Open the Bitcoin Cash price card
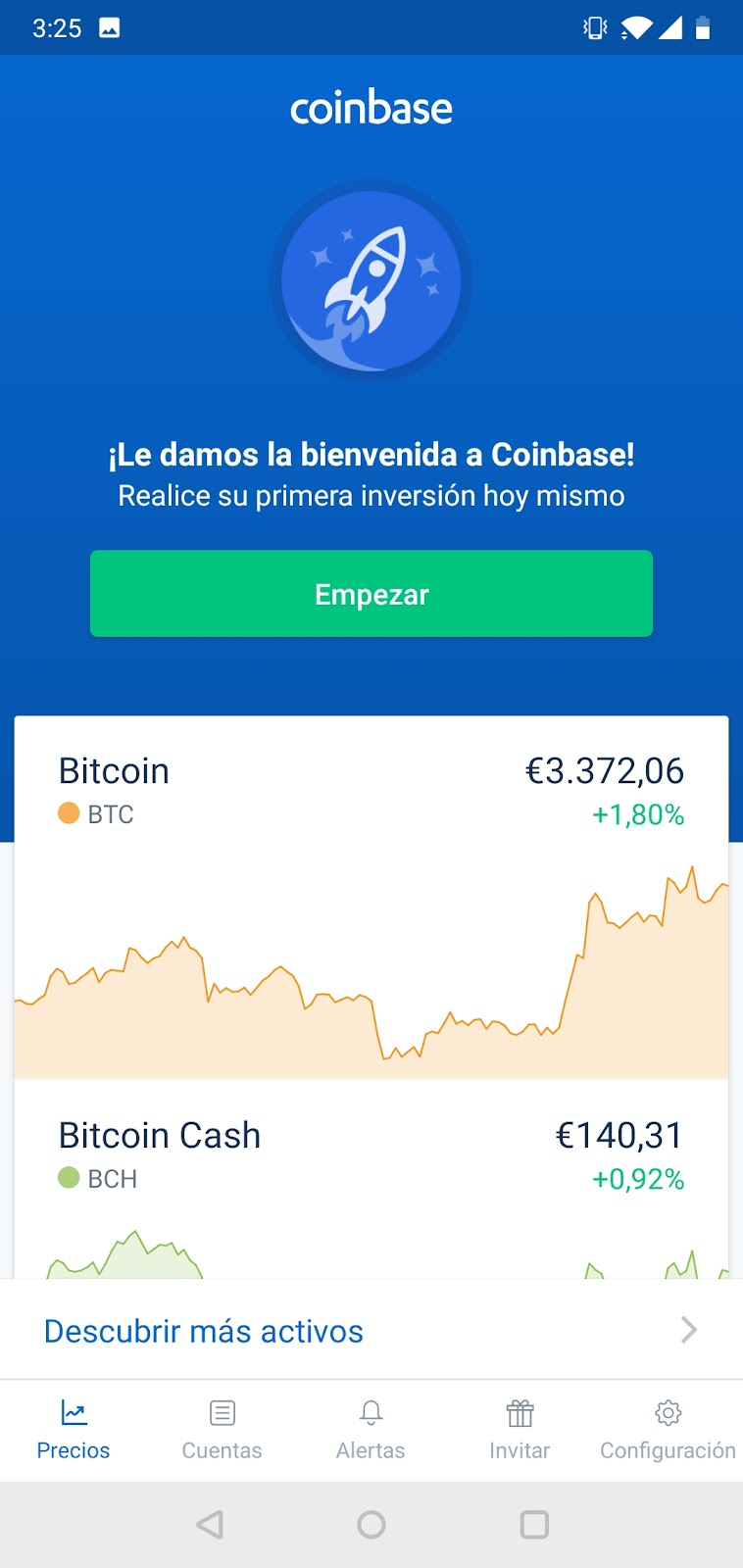This screenshot has height=1568, width=743. (371, 1180)
